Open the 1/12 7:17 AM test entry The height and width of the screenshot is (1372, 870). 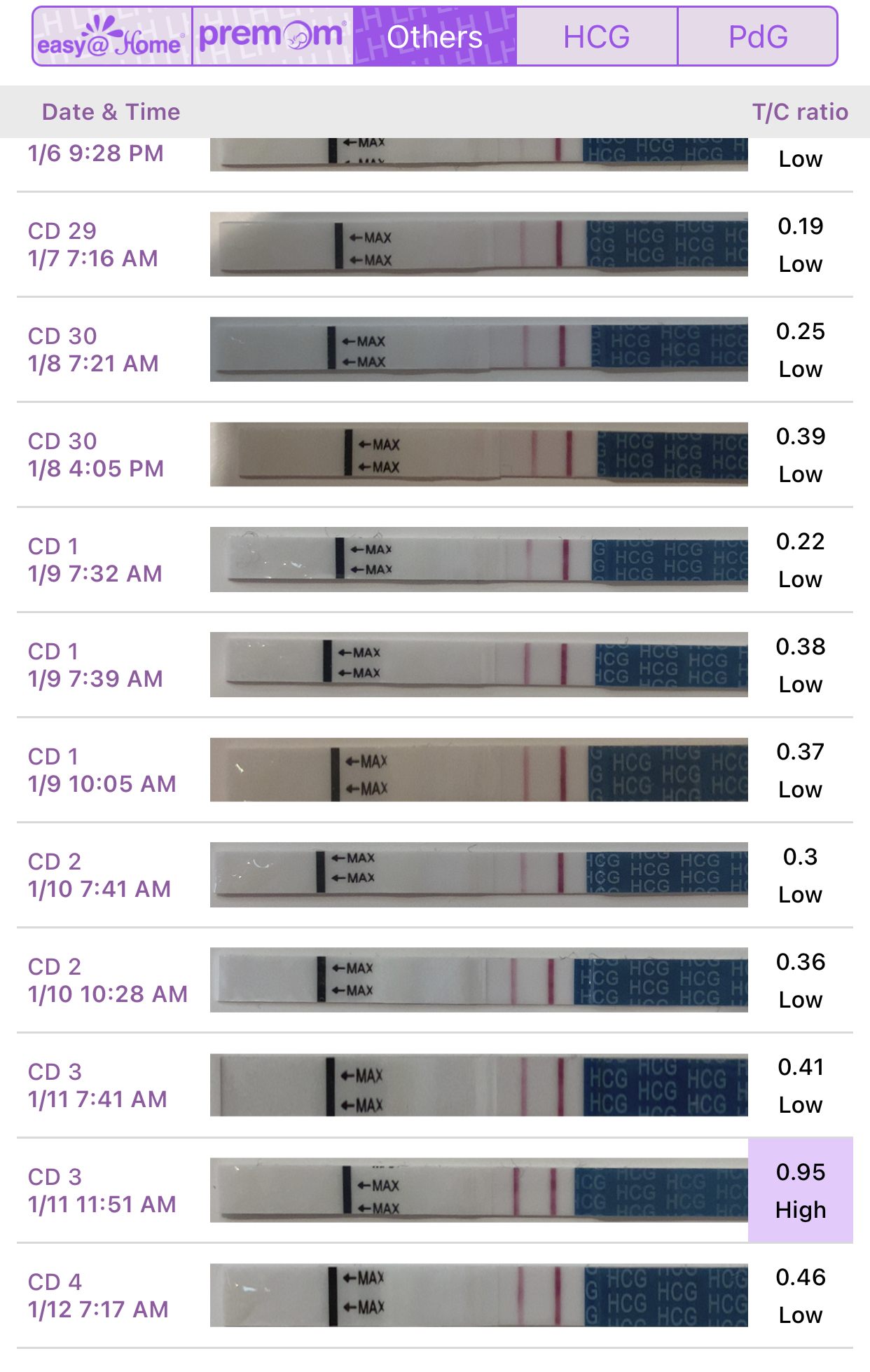[x=434, y=1296]
